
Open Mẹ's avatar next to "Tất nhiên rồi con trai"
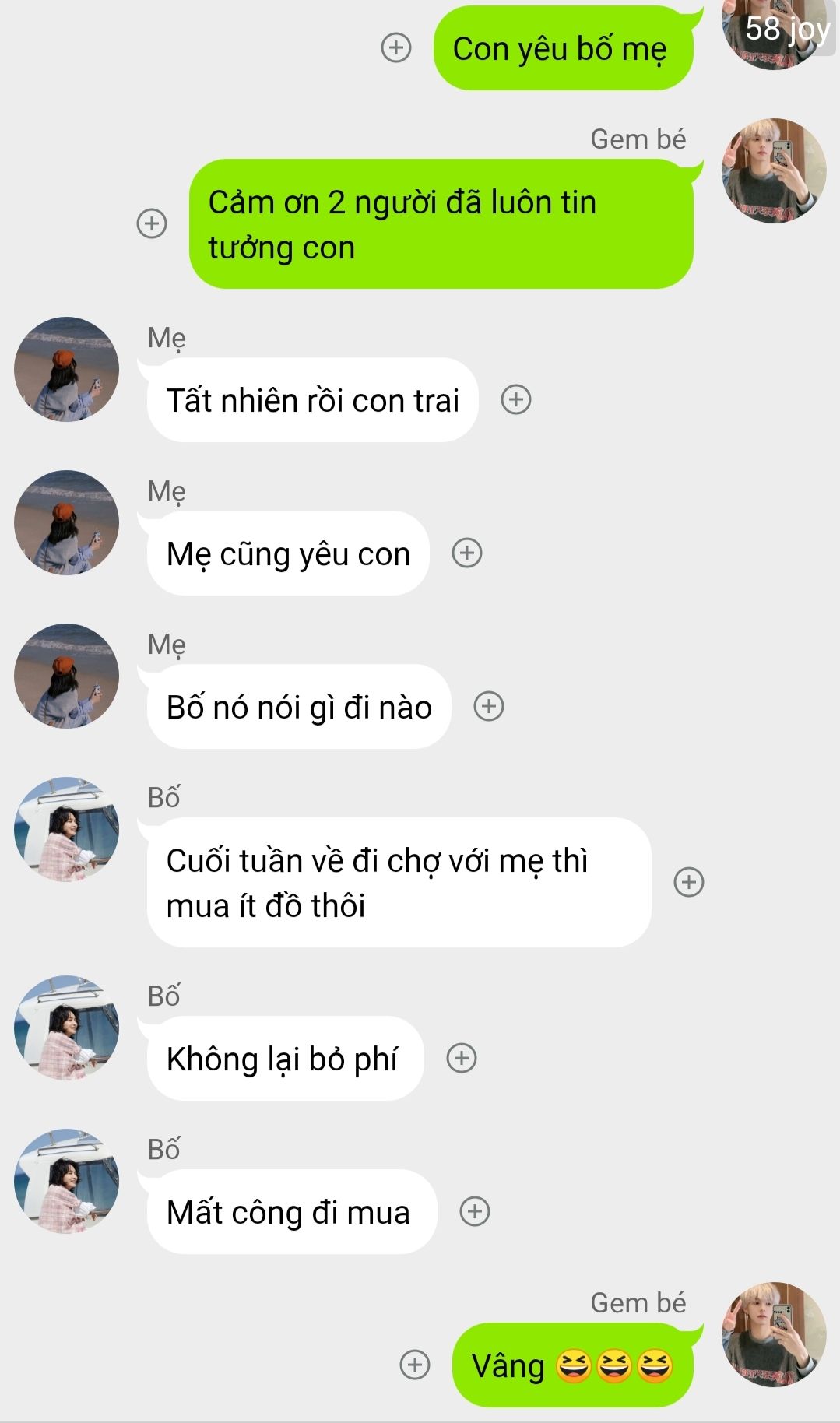[67, 369]
